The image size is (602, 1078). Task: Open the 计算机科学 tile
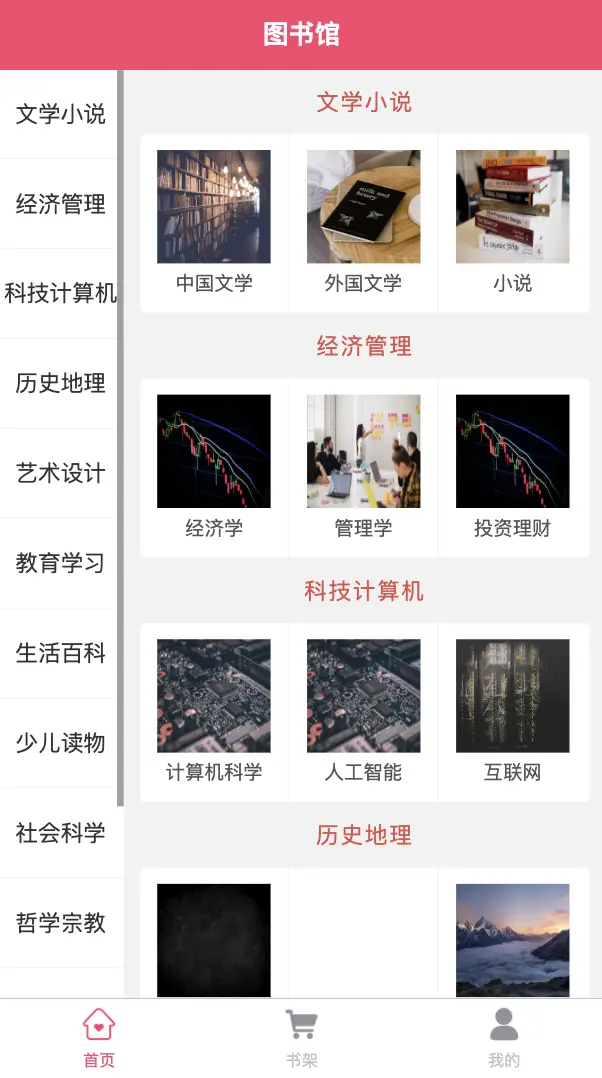coord(214,712)
